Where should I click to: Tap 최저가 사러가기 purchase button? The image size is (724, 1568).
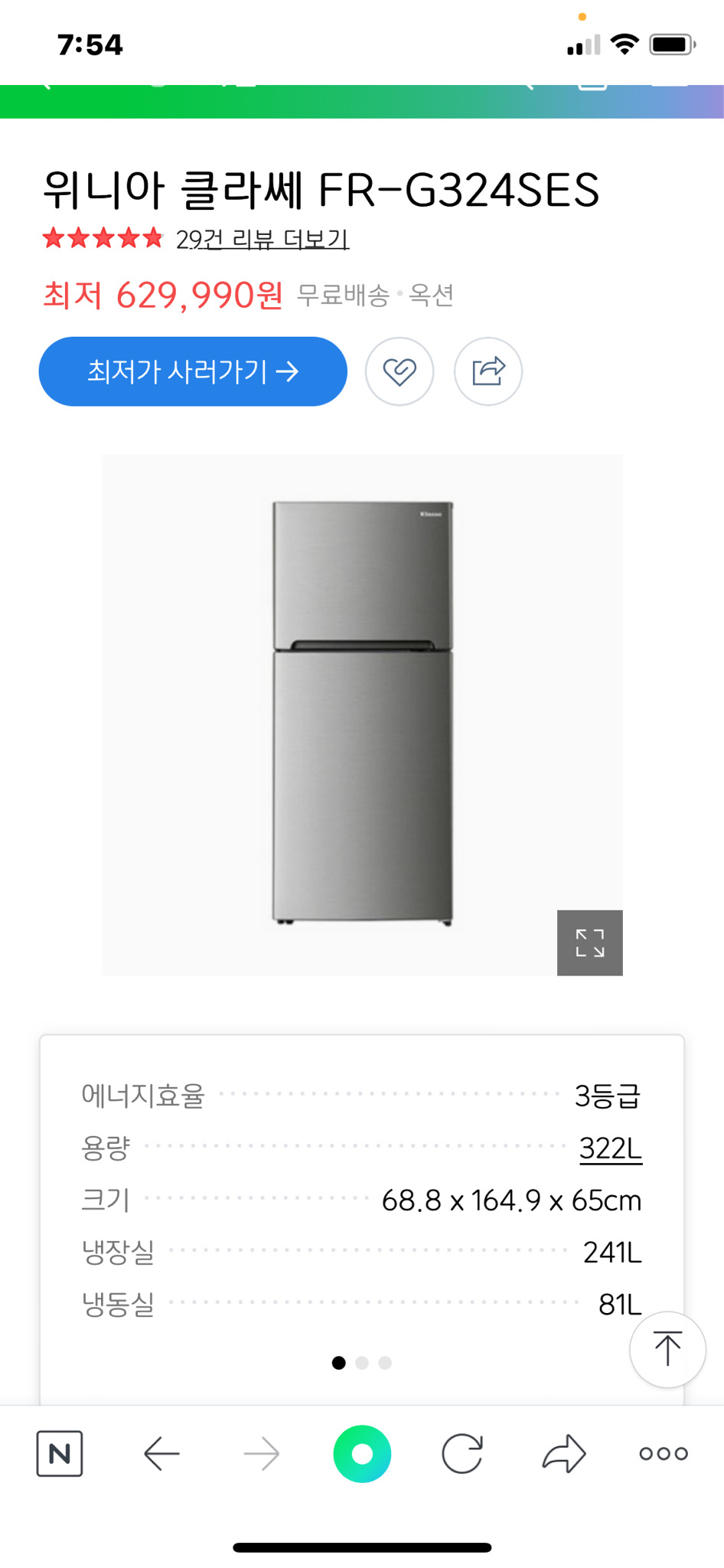click(192, 371)
